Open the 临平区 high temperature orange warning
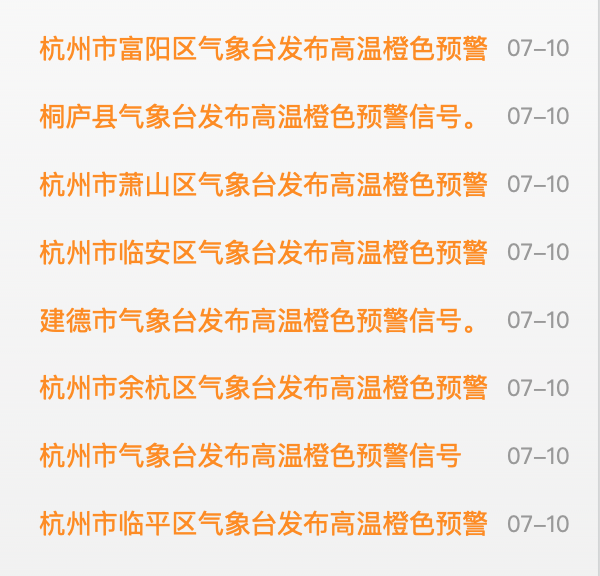This screenshot has width=600, height=576. pyautogui.click(x=263, y=523)
